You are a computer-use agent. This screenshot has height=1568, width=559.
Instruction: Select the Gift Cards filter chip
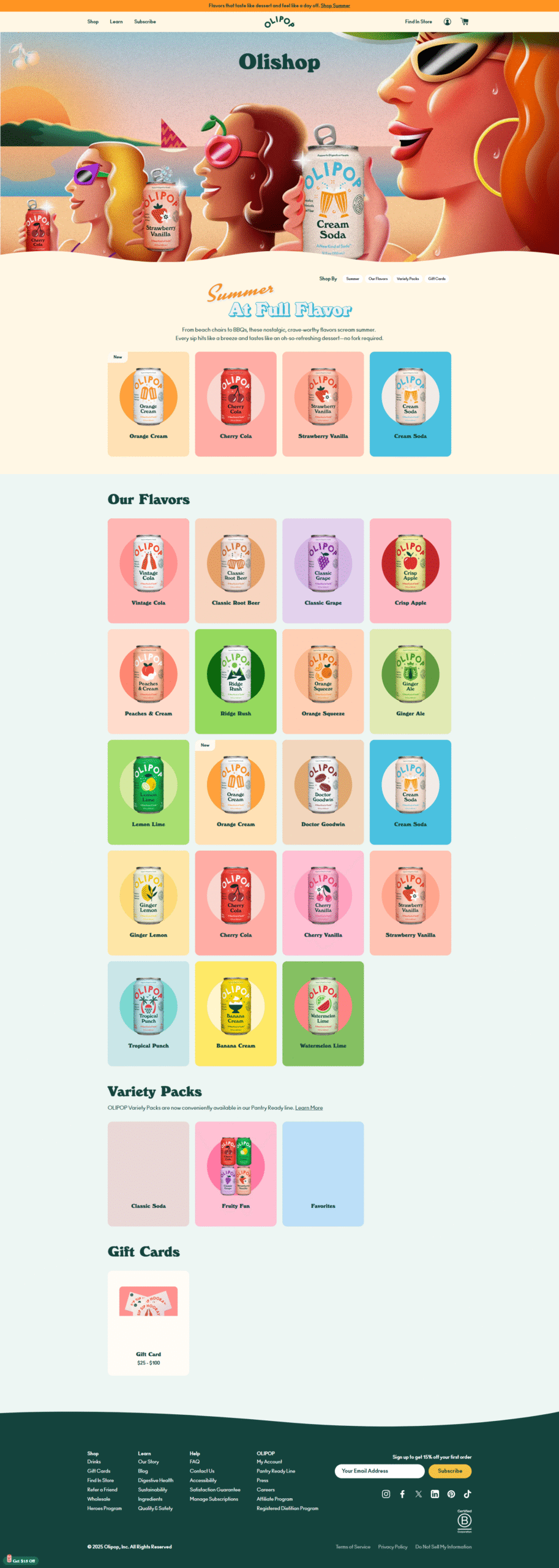coord(437,279)
